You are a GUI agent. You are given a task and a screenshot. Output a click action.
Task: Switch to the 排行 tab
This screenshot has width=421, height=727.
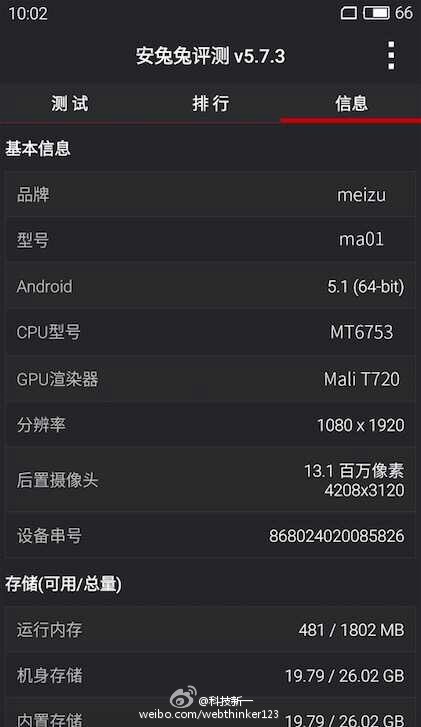pos(210,103)
